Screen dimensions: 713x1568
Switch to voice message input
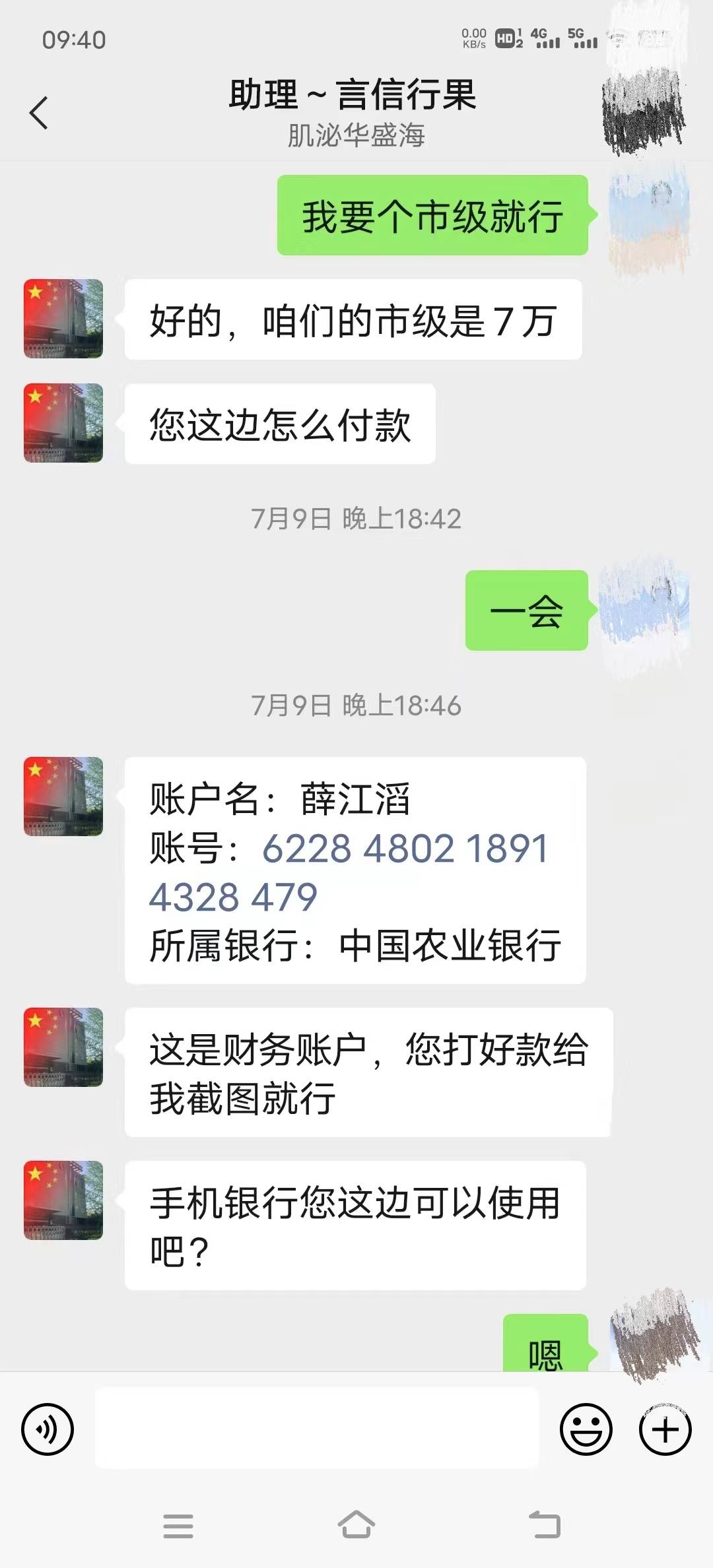point(48,1429)
